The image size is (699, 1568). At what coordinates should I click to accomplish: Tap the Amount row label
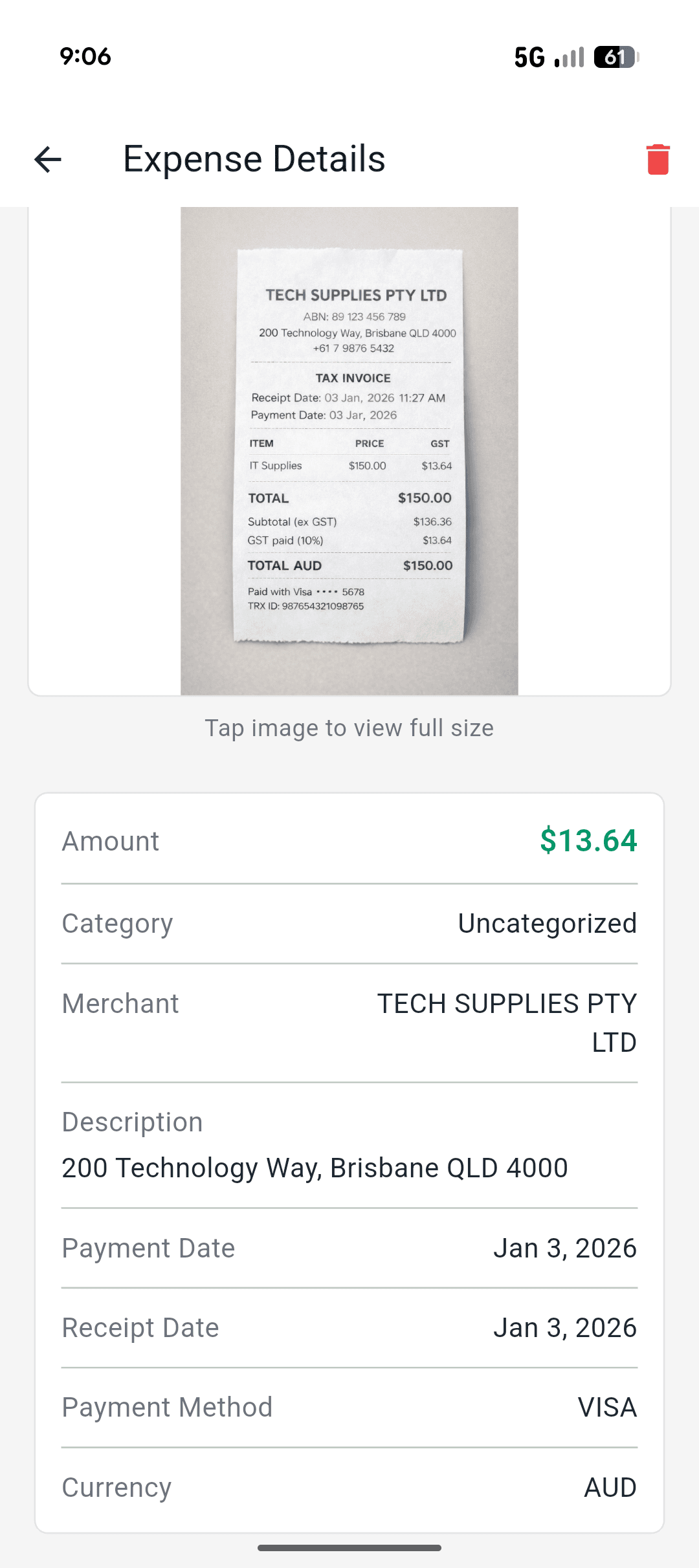(x=110, y=840)
